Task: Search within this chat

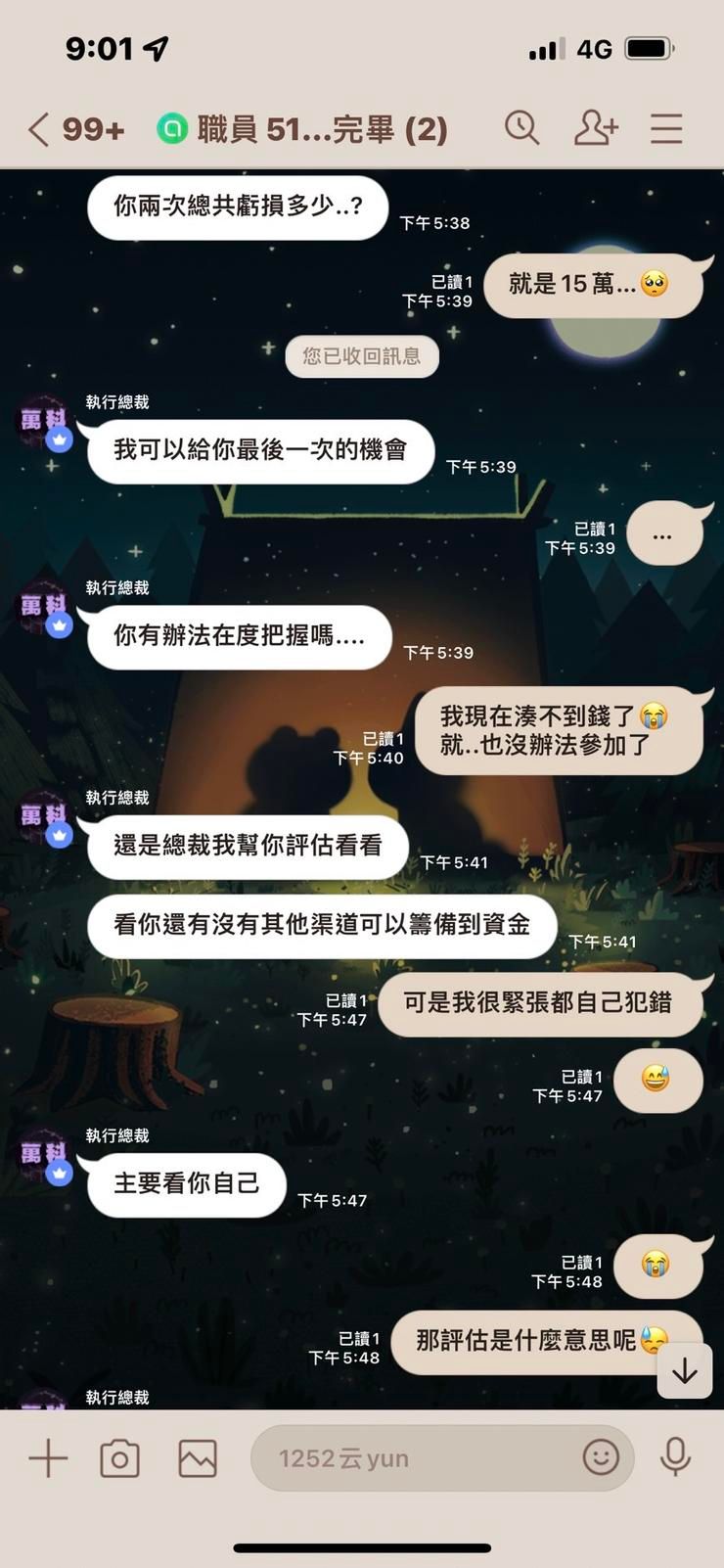Action: tap(521, 128)
